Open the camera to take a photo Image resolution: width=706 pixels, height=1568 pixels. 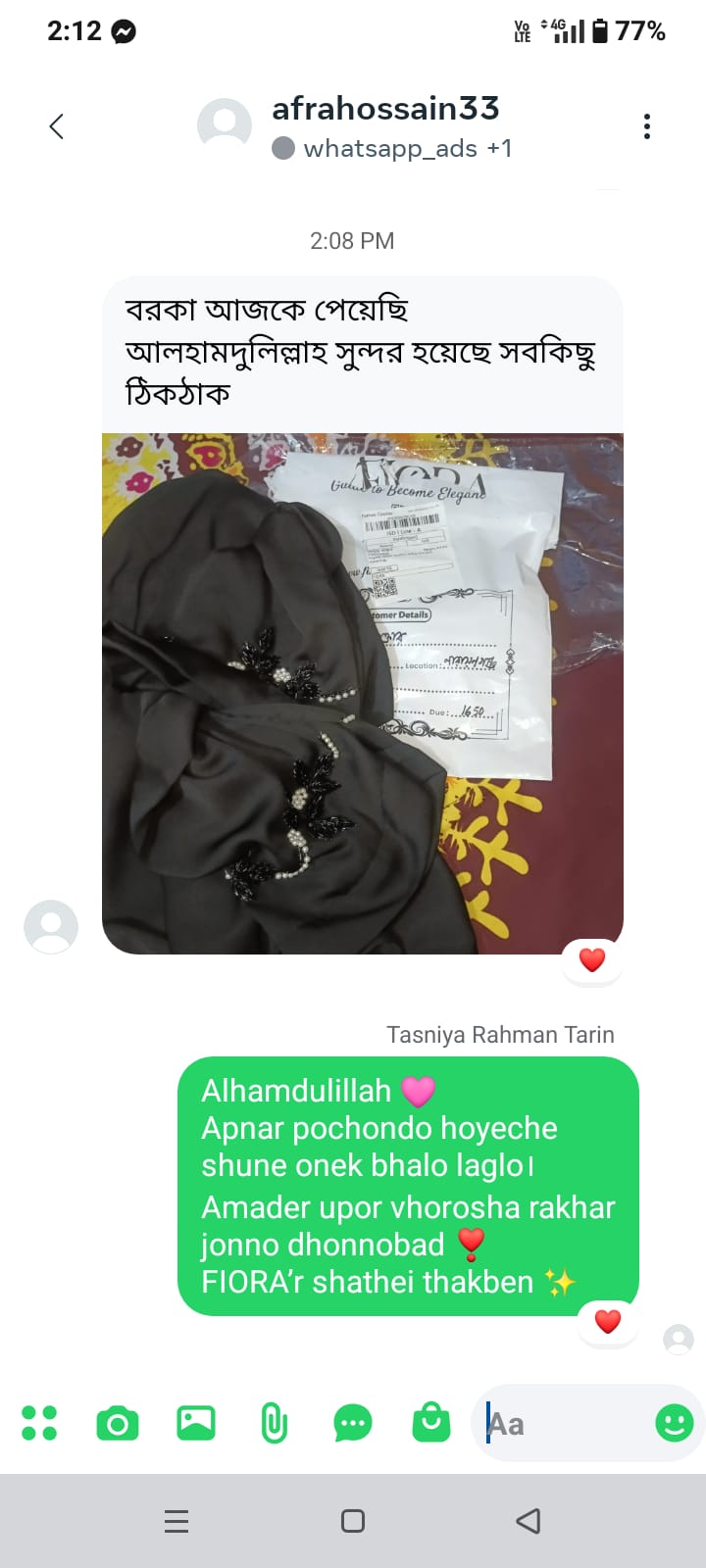(x=118, y=1423)
